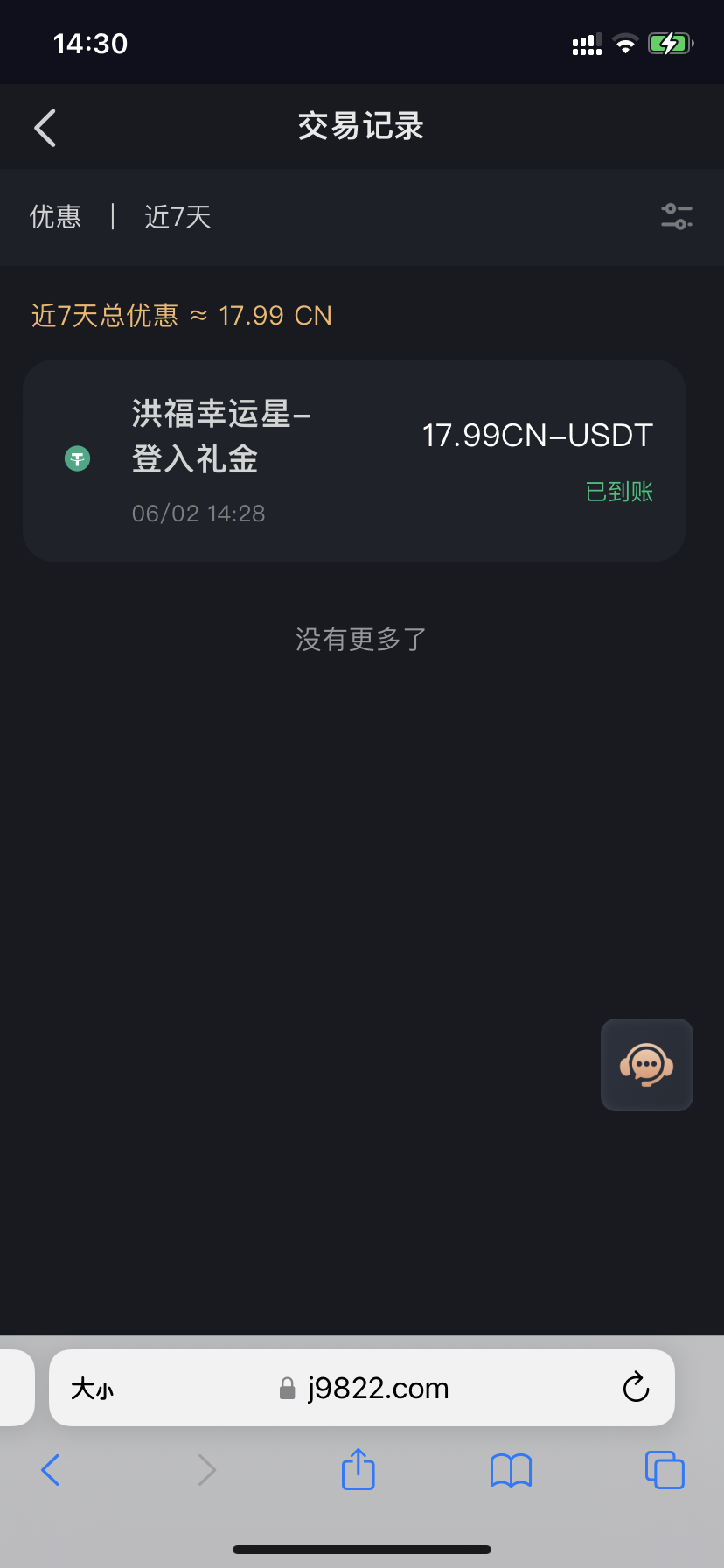Open the 洪福幸运星-登入礼金 transaction record
This screenshot has width=724, height=1568.
tap(353, 460)
